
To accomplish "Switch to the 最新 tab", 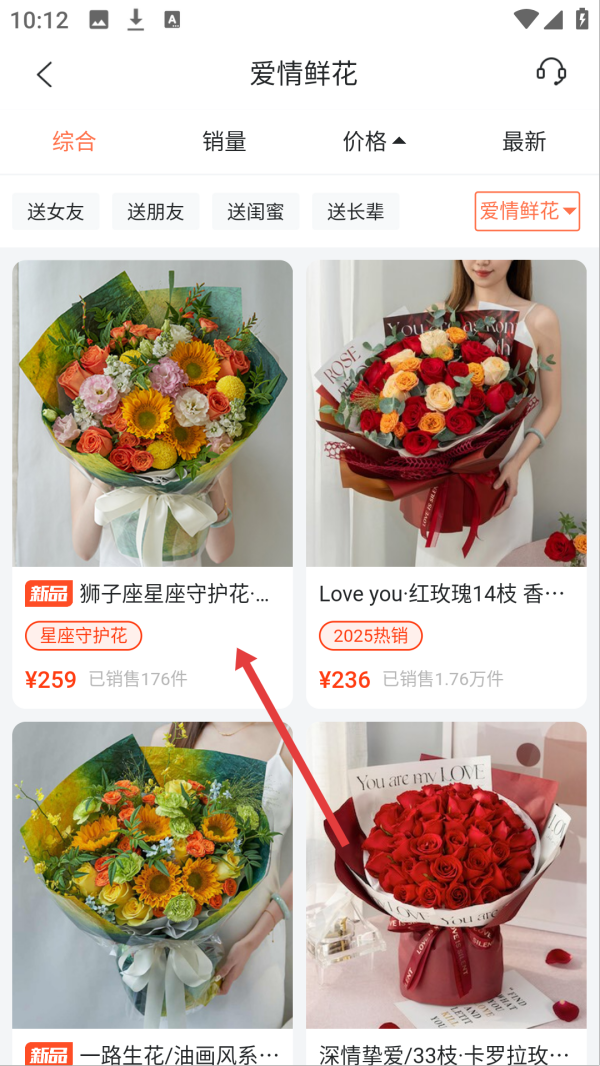I will [524, 142].
